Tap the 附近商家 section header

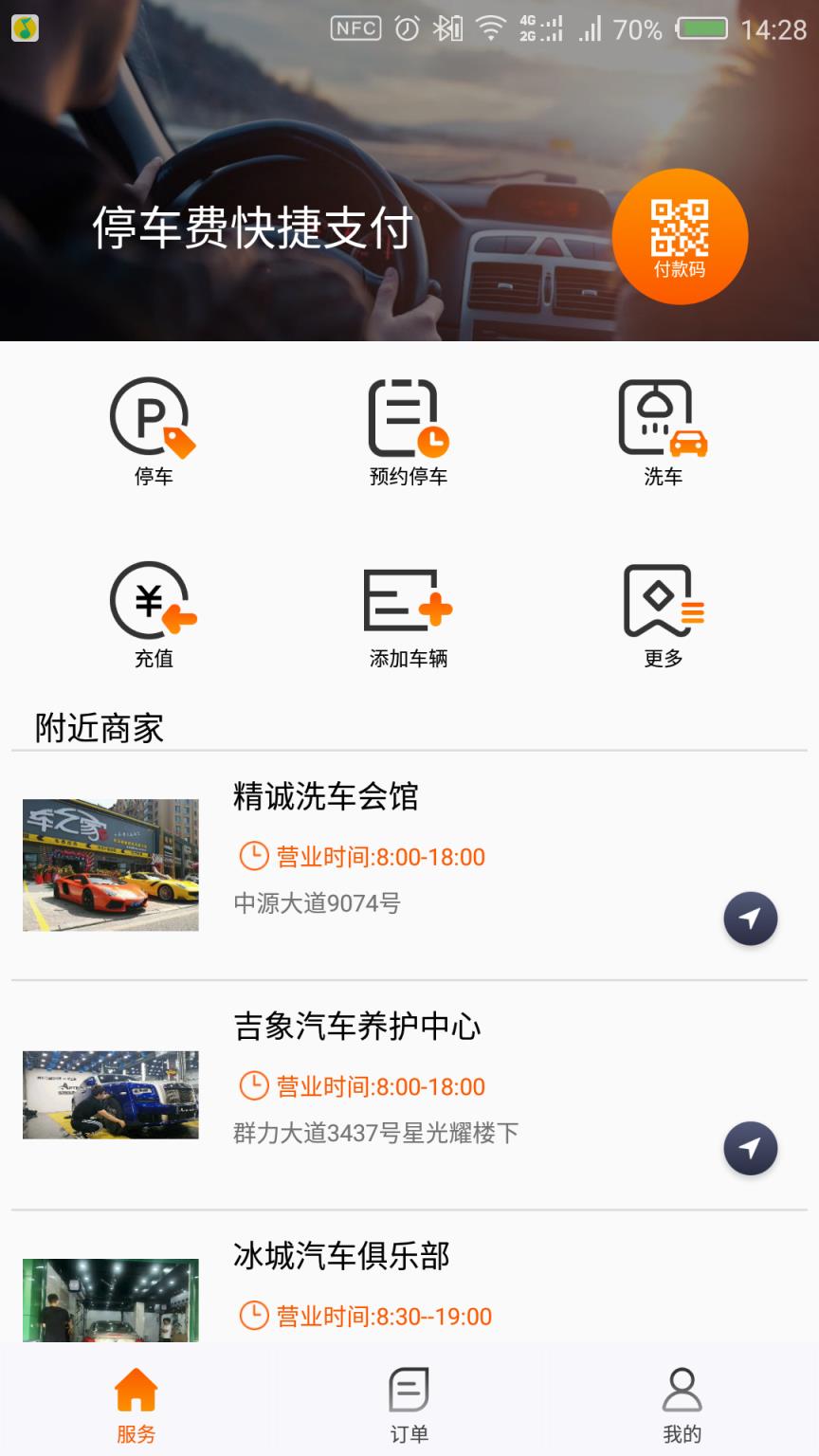pos(99,728)
